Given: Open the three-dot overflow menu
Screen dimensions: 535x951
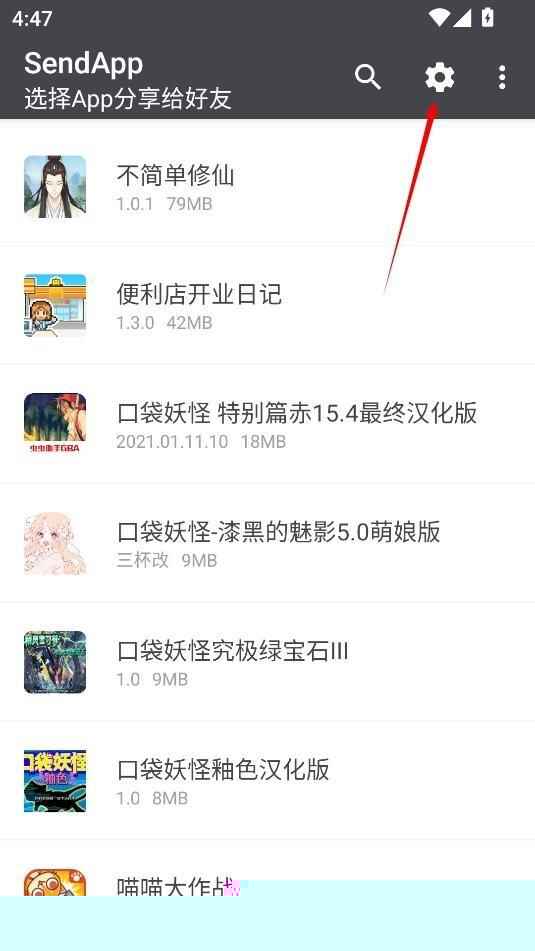Looking at the screenshot, I should pos(502,78).
